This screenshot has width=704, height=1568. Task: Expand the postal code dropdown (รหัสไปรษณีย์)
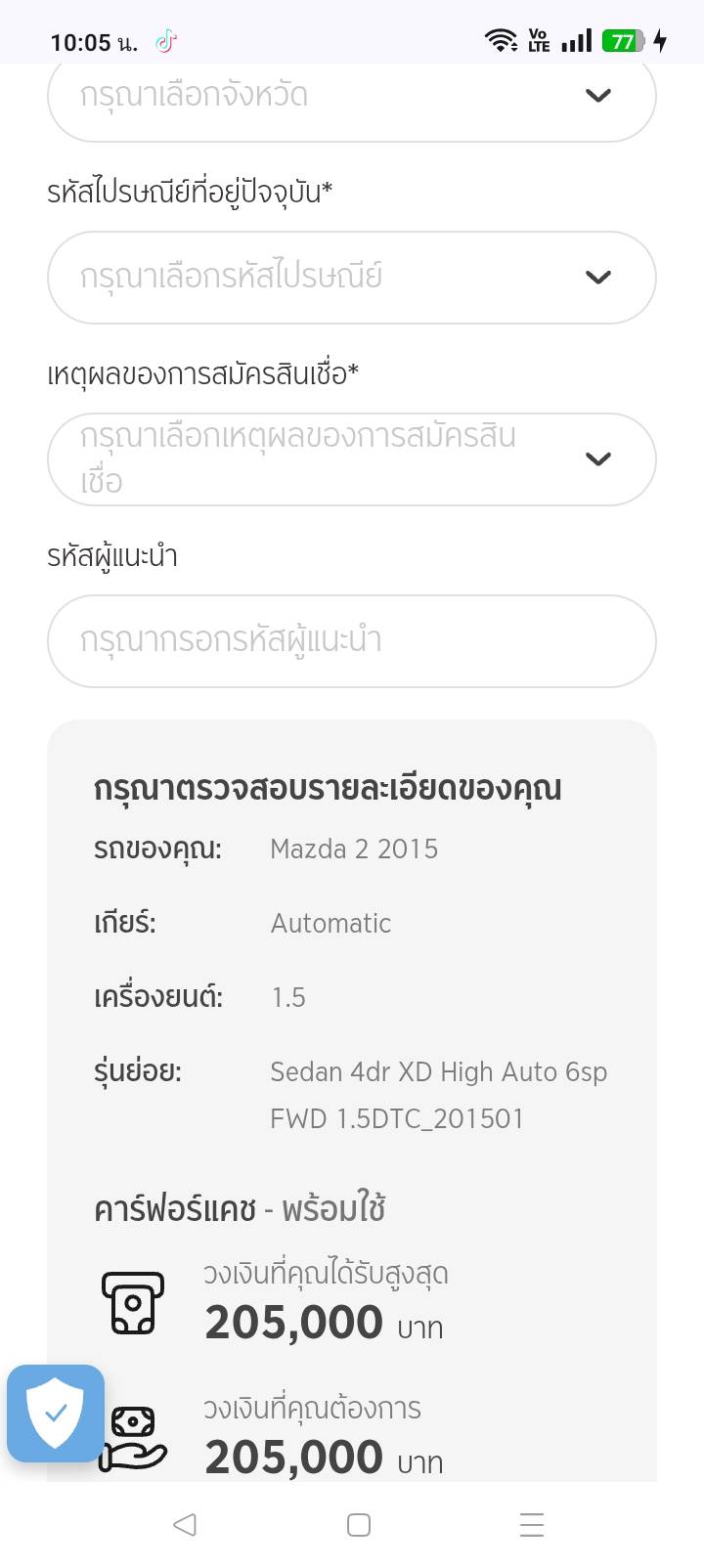(x=351, y=278)
